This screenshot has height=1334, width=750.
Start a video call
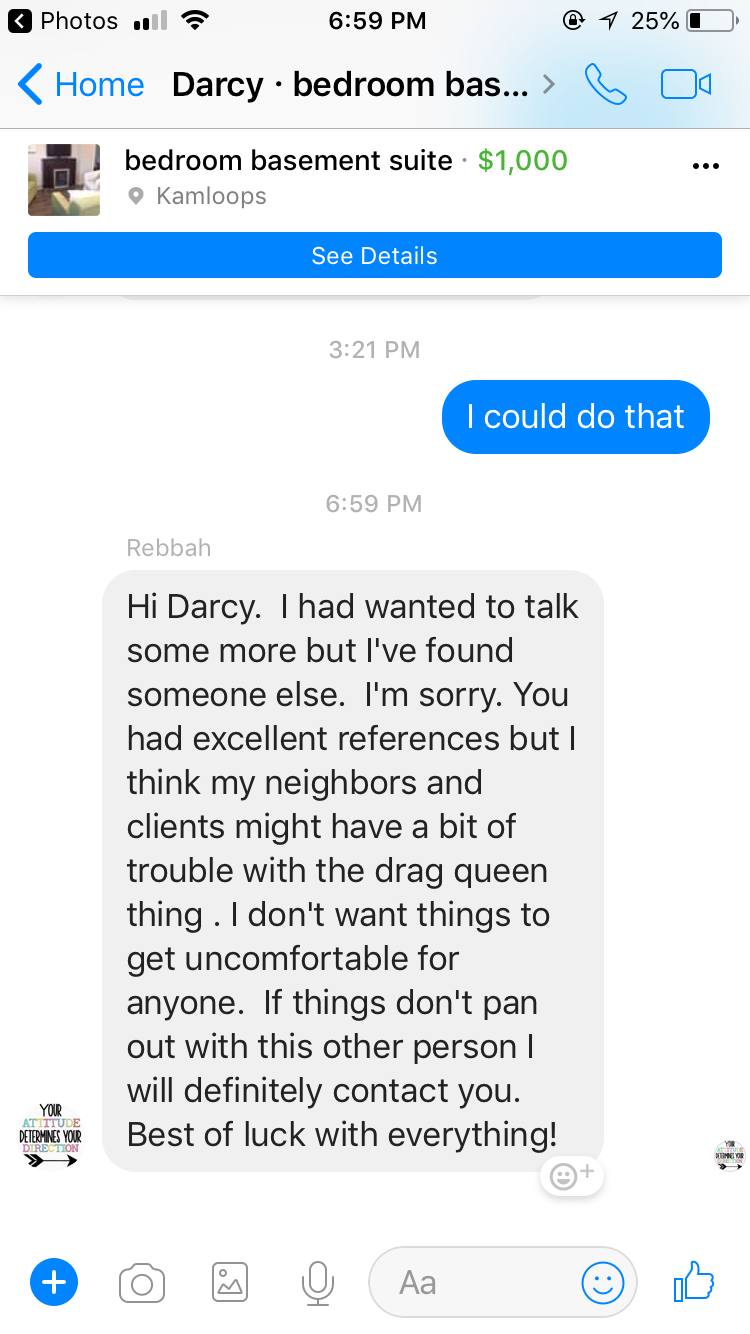[x=686, y=85]
